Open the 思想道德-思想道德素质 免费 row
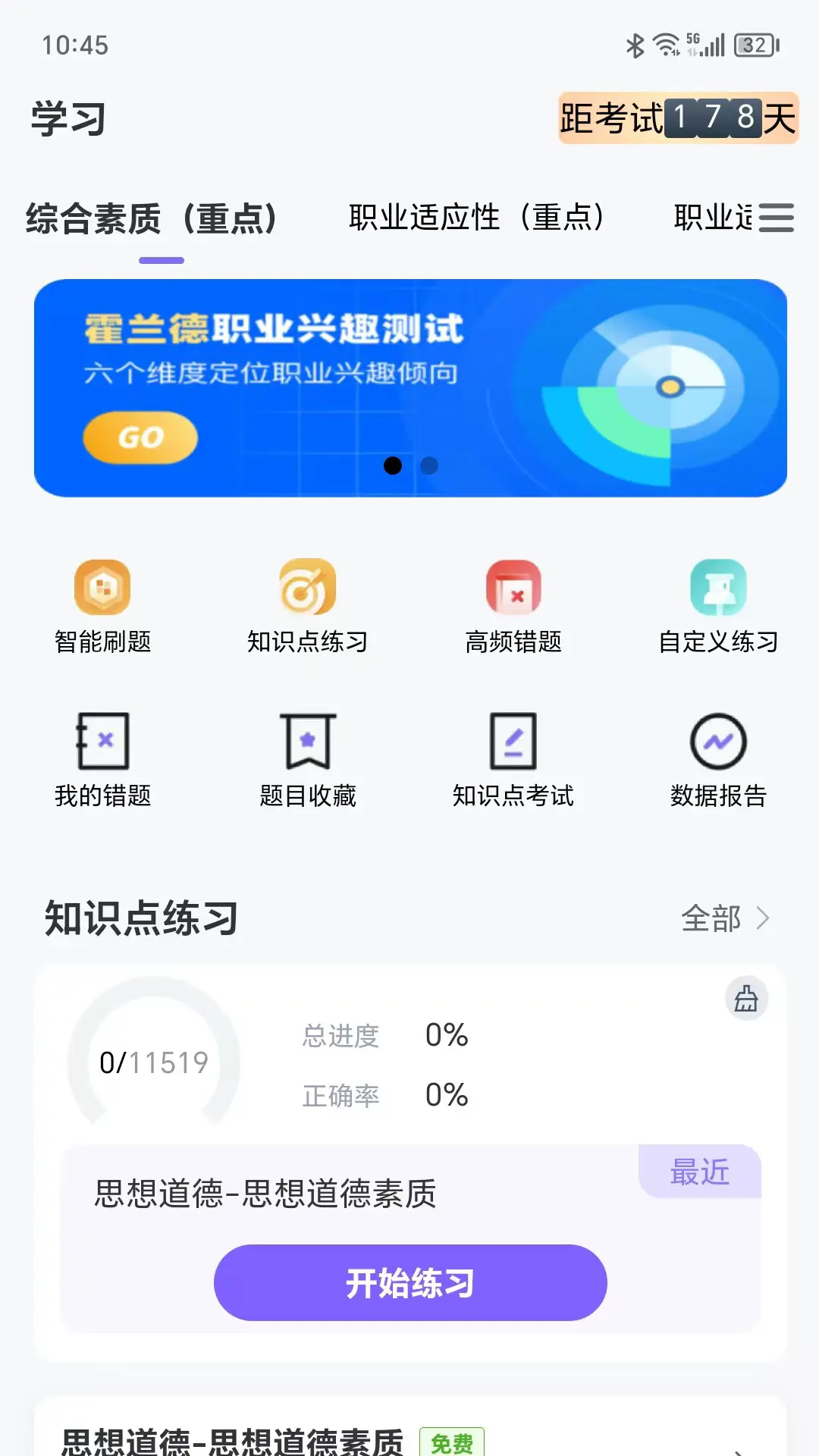 click(x=409, y=1441)
